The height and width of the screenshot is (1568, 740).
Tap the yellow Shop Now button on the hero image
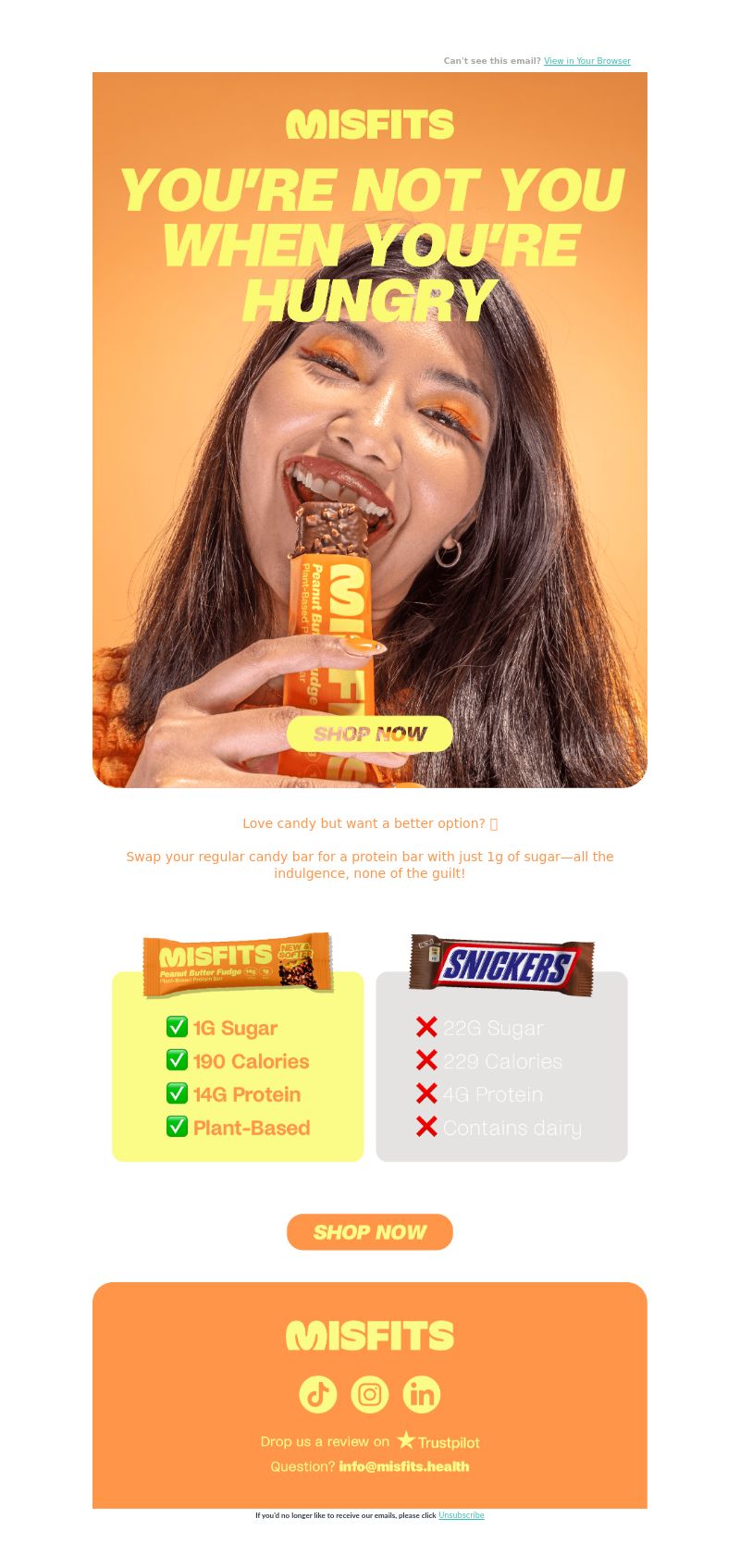(369, 734)
